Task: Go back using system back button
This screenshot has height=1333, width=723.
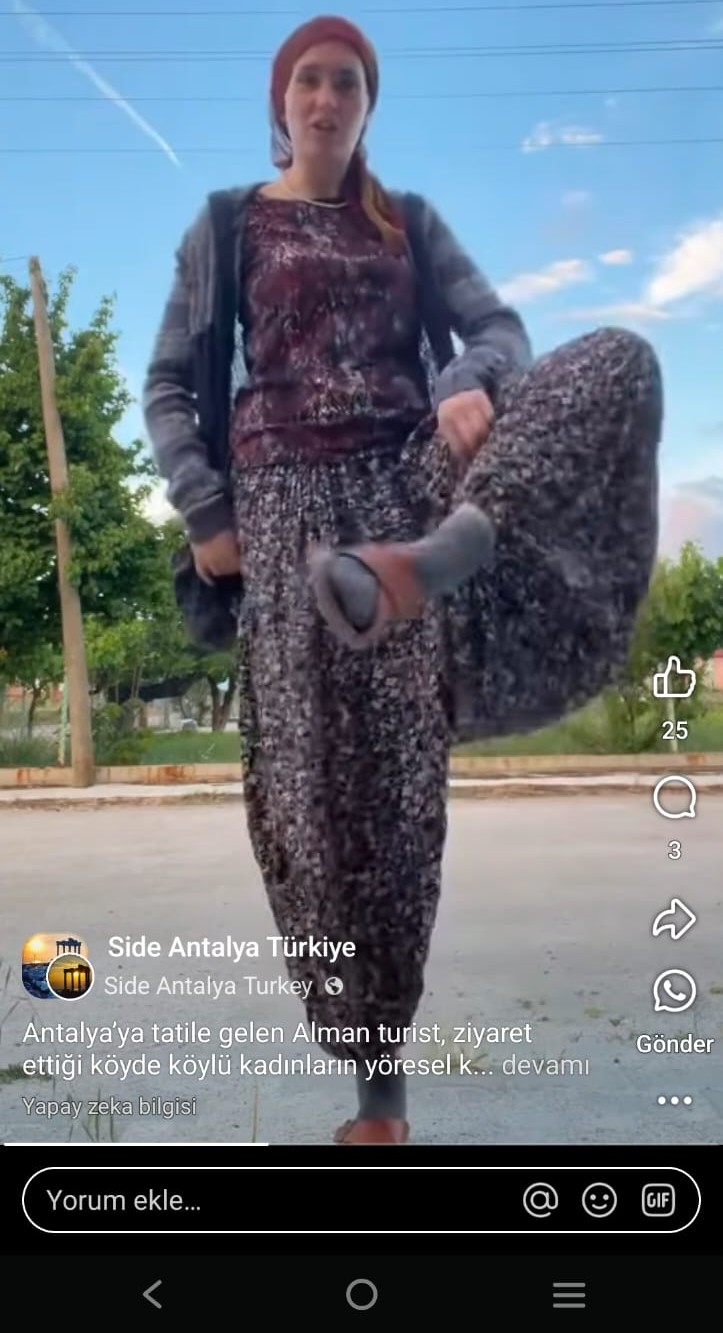Action: [x=152, y=1294]
